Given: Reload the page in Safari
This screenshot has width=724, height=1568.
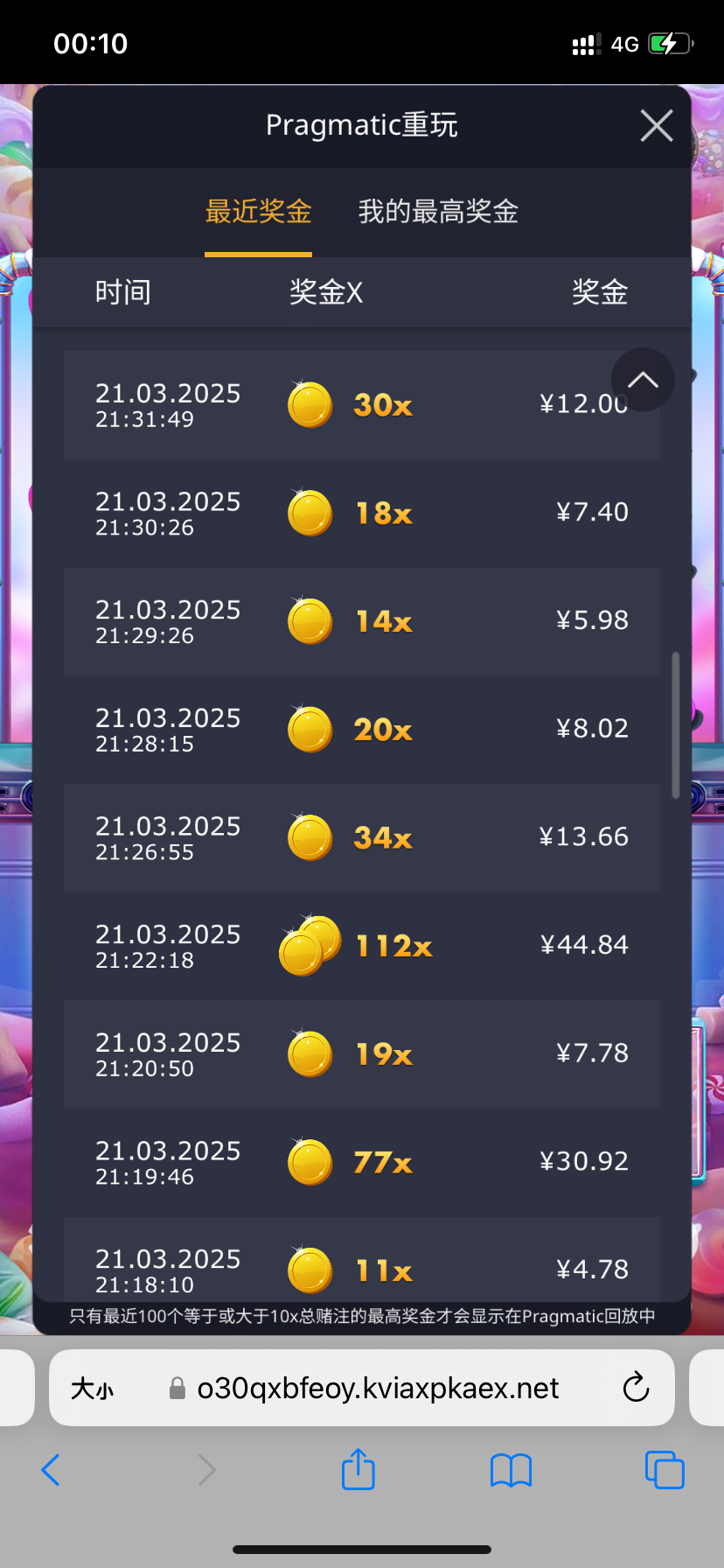Looking at the screenshot, I should coord(636,1387).
